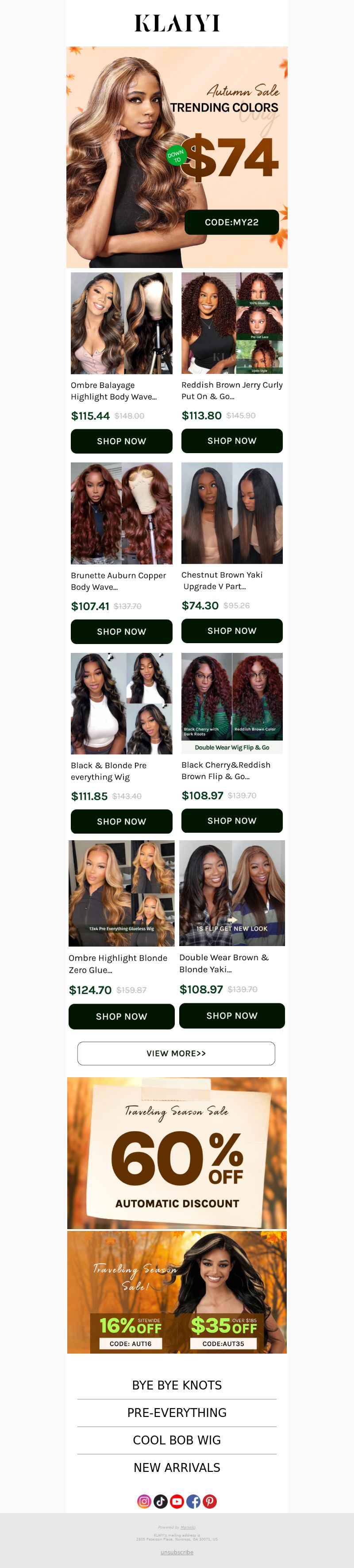Viewport: 354px width, 1568px height.
Task: Open the Autumn Sale trending colors banner
Action: pyautogui.click(x=177, y=157)
